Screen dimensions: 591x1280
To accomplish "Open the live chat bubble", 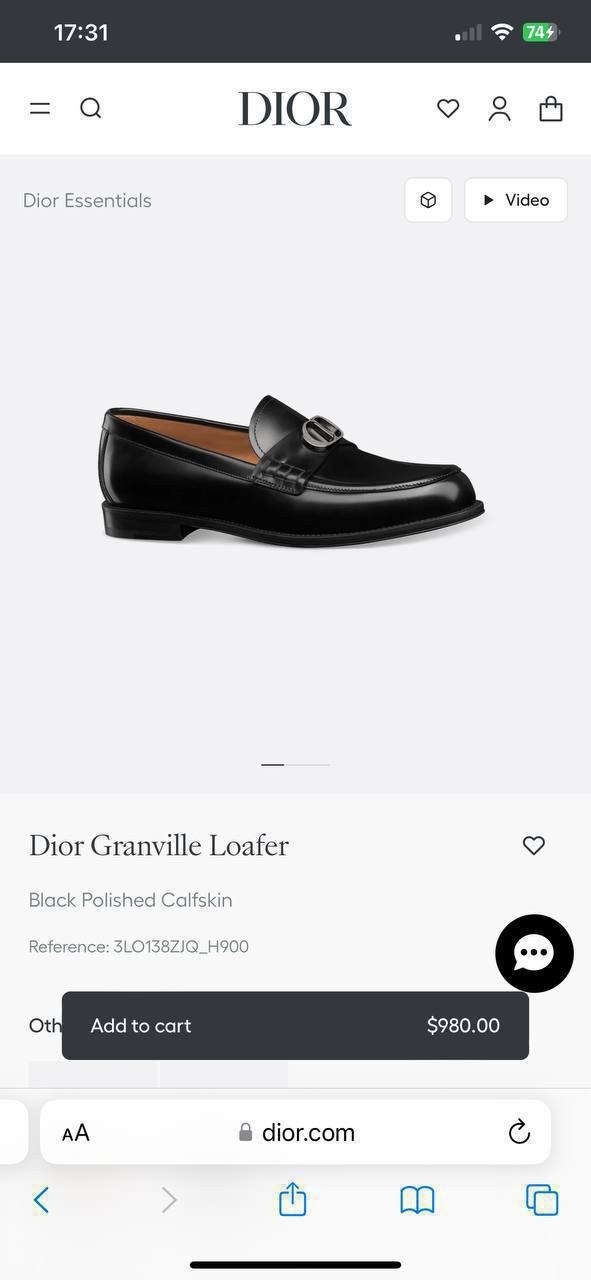I will pos(535,953).
